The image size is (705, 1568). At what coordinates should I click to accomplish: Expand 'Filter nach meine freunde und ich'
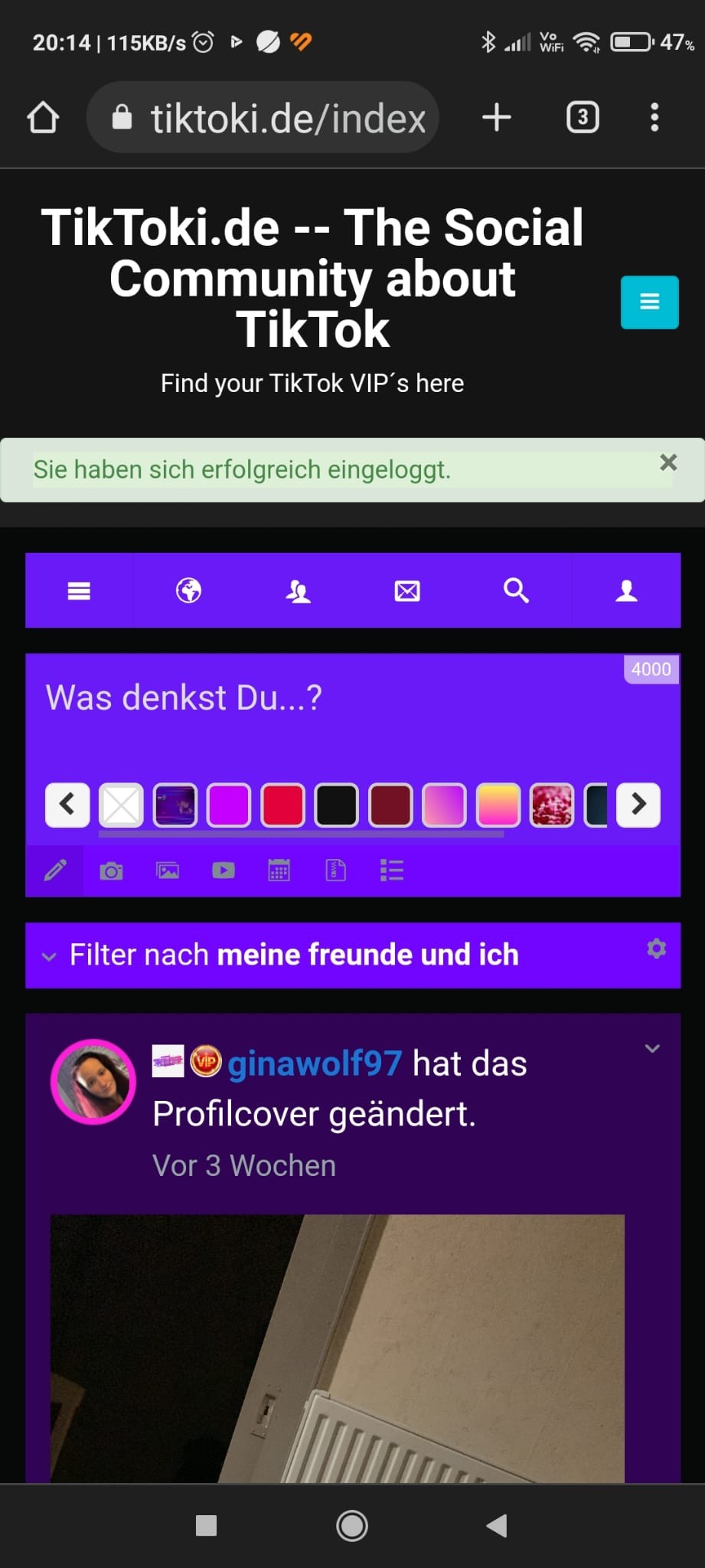click(294, 955)
